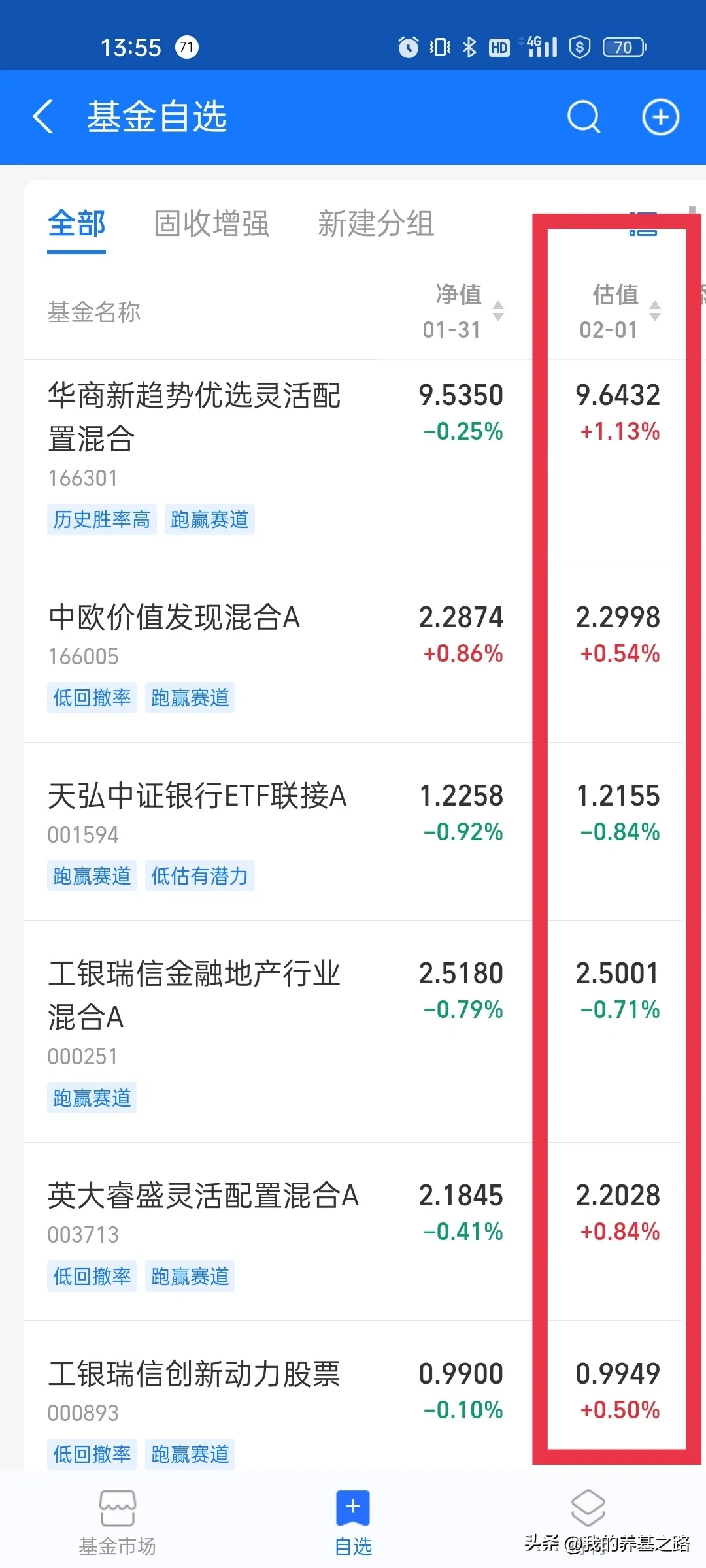Select the 新建分组 tab
Viewport: 706px width, 1568px height.
(376, 224)
